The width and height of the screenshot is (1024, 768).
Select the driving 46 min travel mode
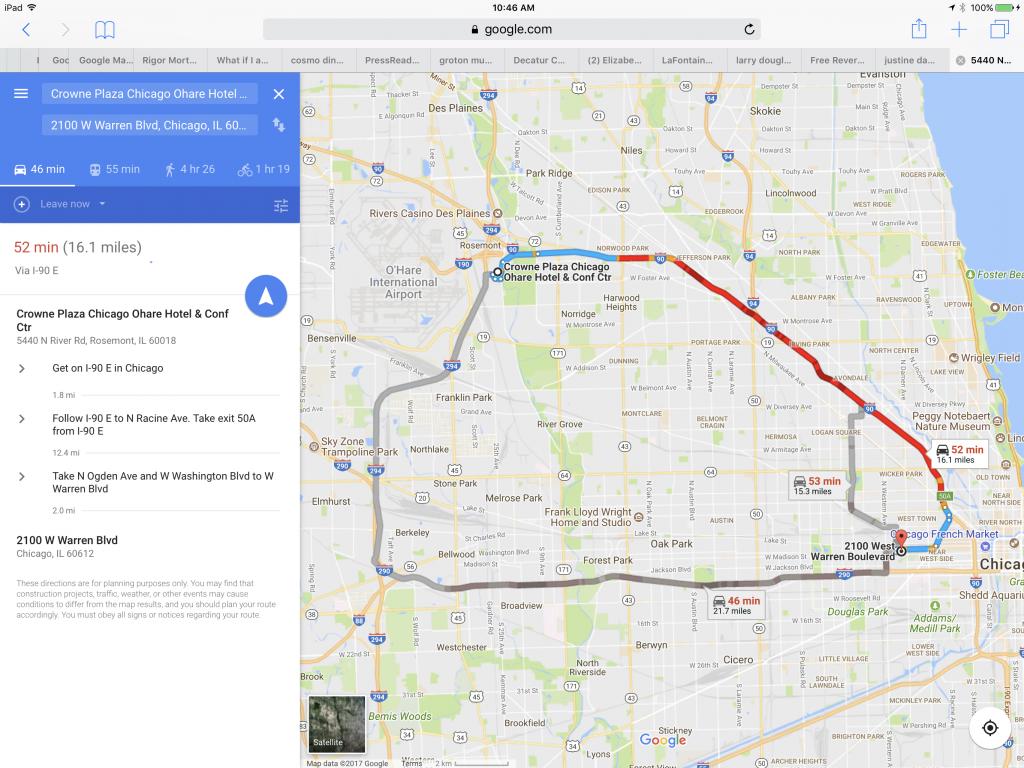(40, 169)
